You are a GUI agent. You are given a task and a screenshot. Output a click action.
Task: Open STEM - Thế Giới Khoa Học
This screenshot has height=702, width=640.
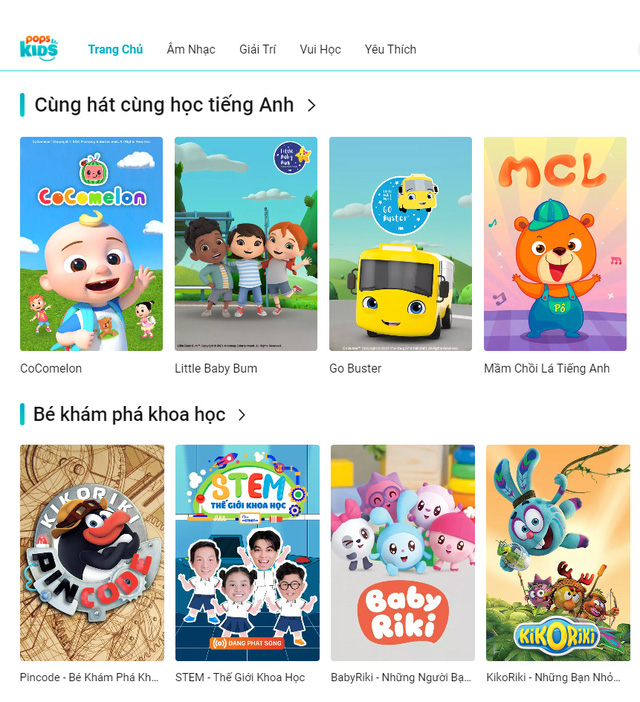(247, 552)
